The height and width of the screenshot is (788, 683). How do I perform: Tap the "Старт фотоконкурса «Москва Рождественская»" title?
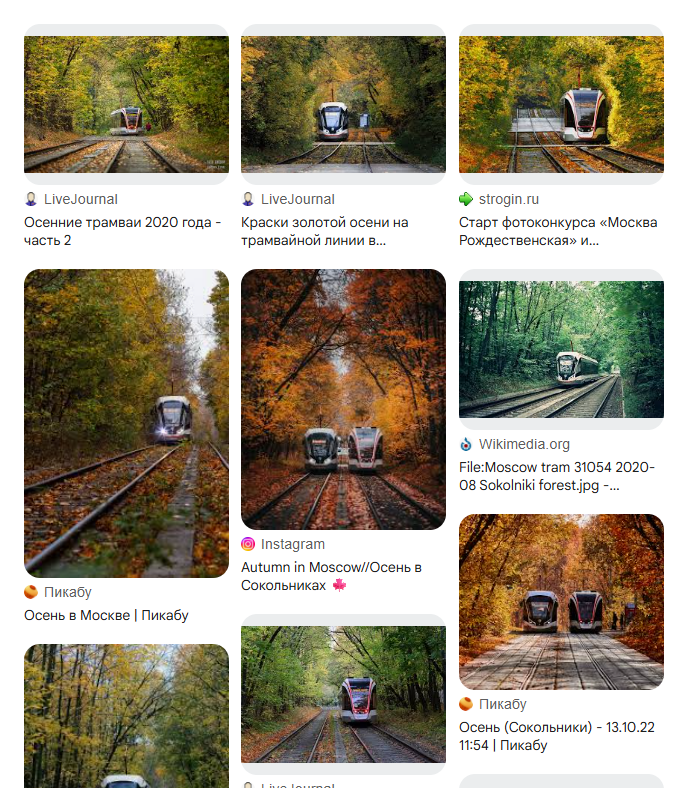point(557,231)
